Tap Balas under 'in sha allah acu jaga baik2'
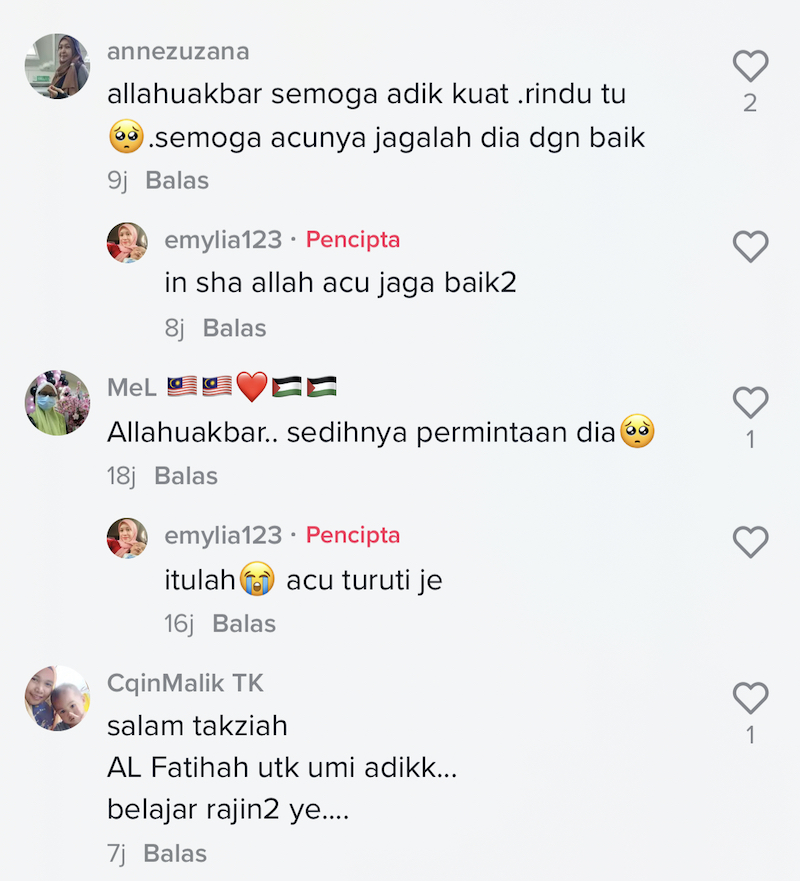 point(234,328)
